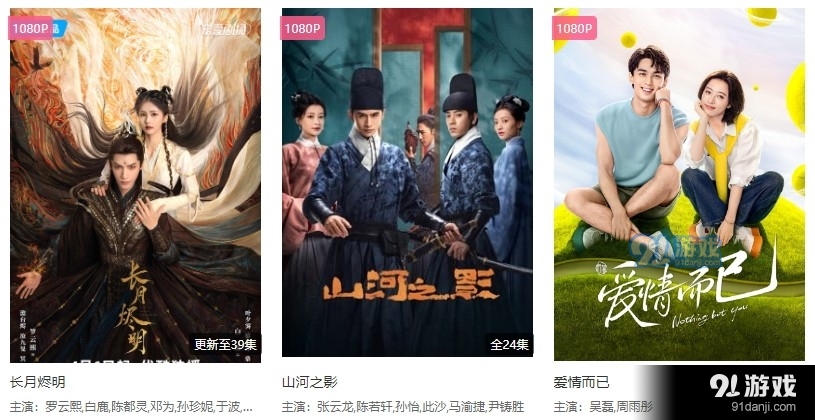The width and height of the screenshot is (815, 420).
Task: Tap the 山河之影 title link
Action: [x=310, y=383]
